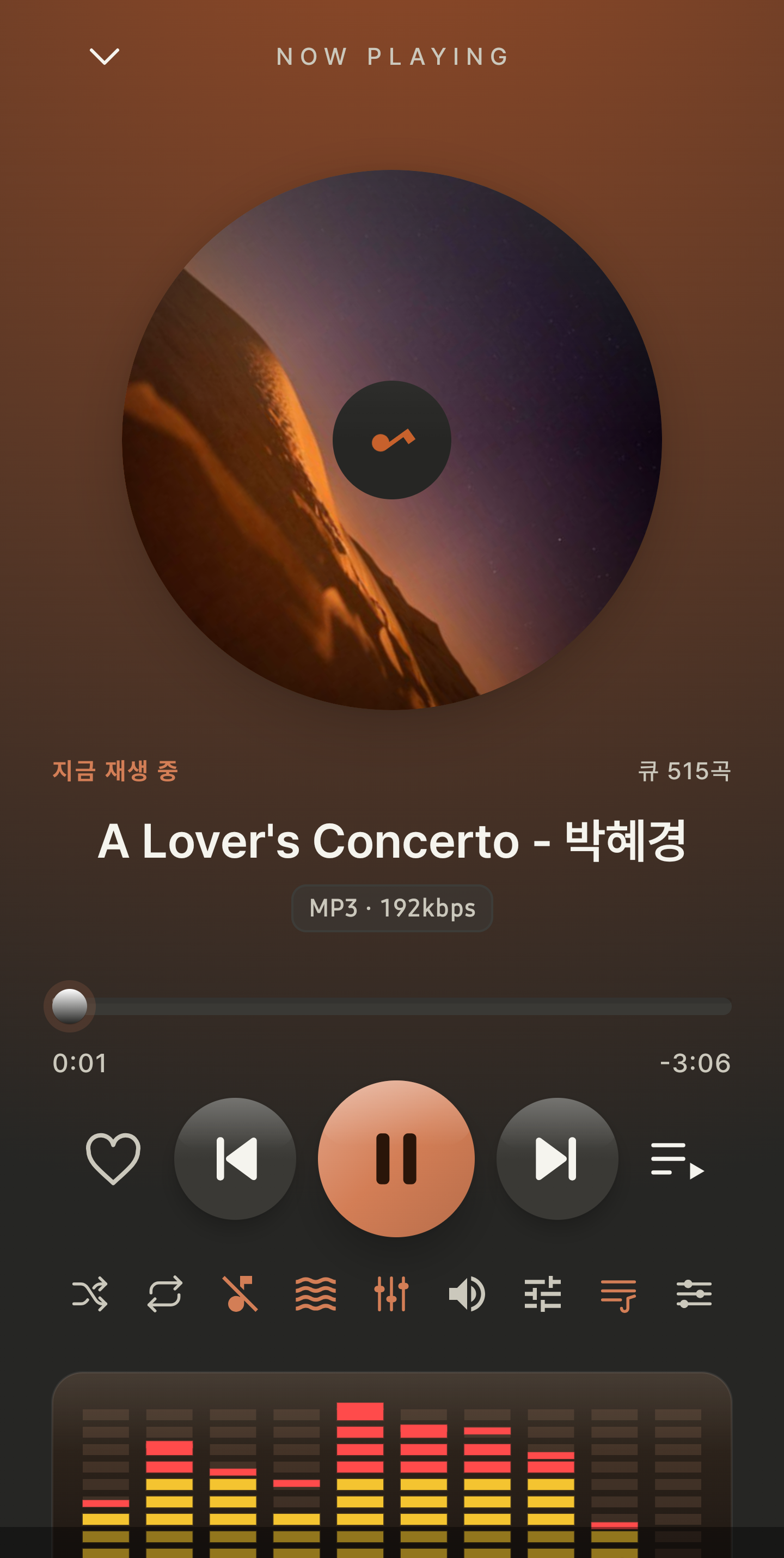Screen dimensions: 784x1558
Task: Toggle shuffle mode
Action: click(89, 1294)
